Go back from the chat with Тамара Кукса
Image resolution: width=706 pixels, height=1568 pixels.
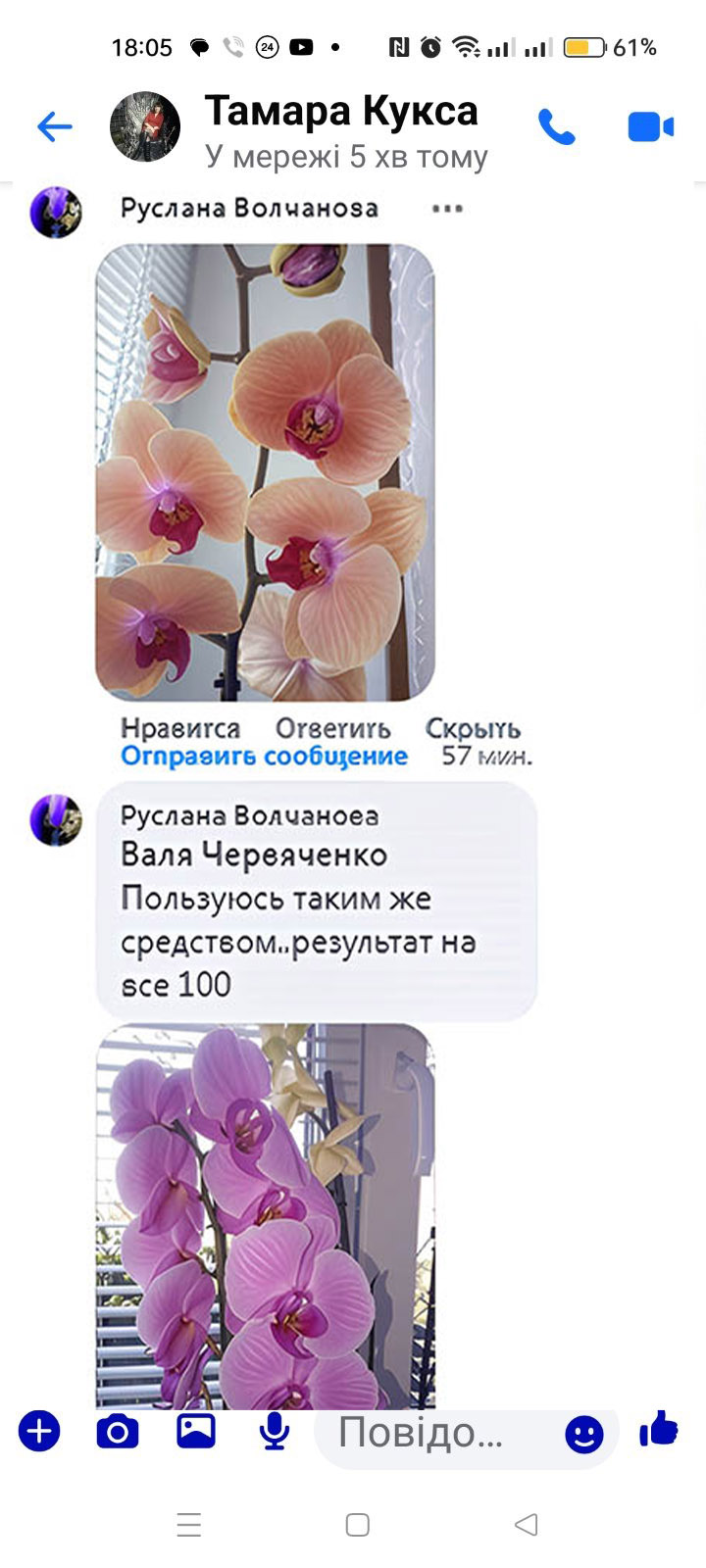click(55, 126)
